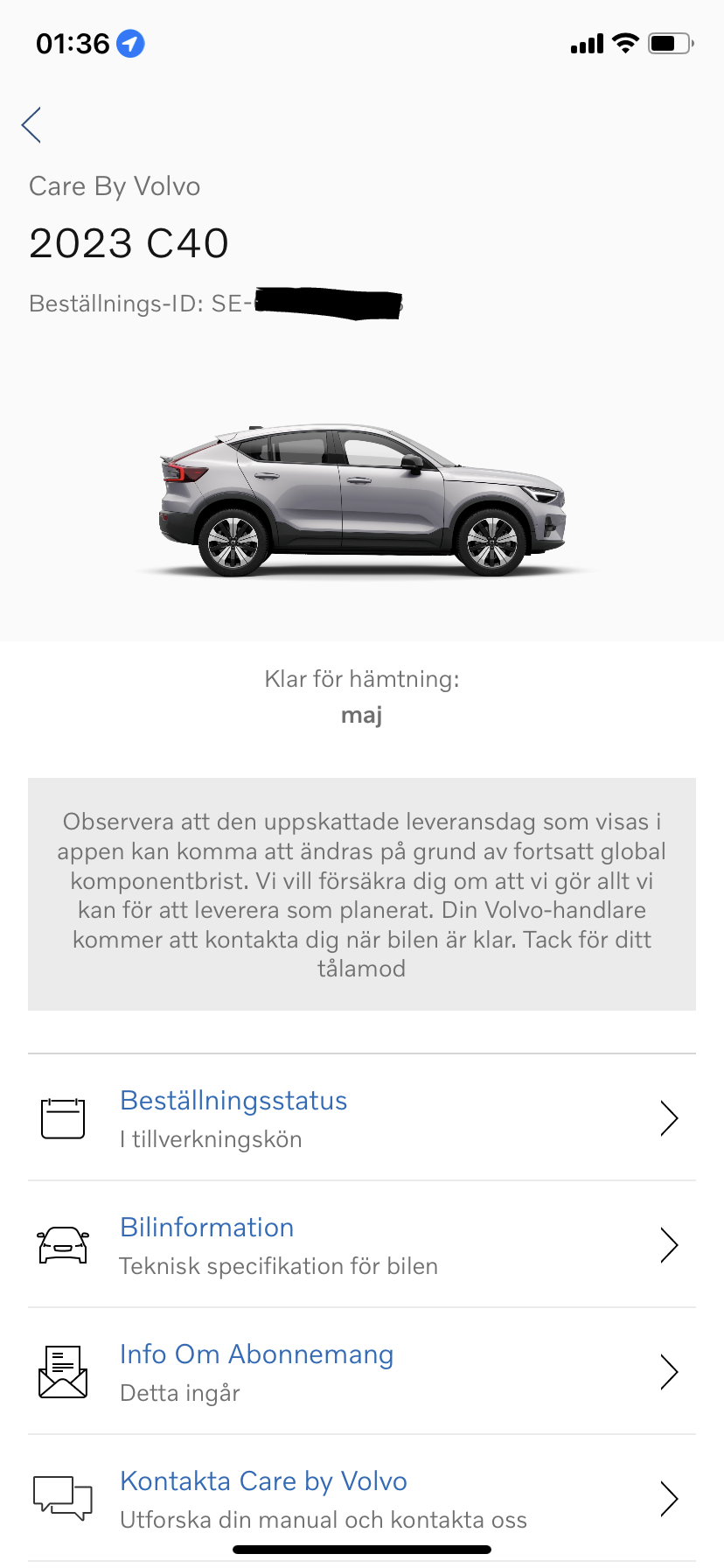Open Beställningsstatus row
The width and height of the screenshot is (724, 1568).
pyautogui.click(x=362, y=1117)
